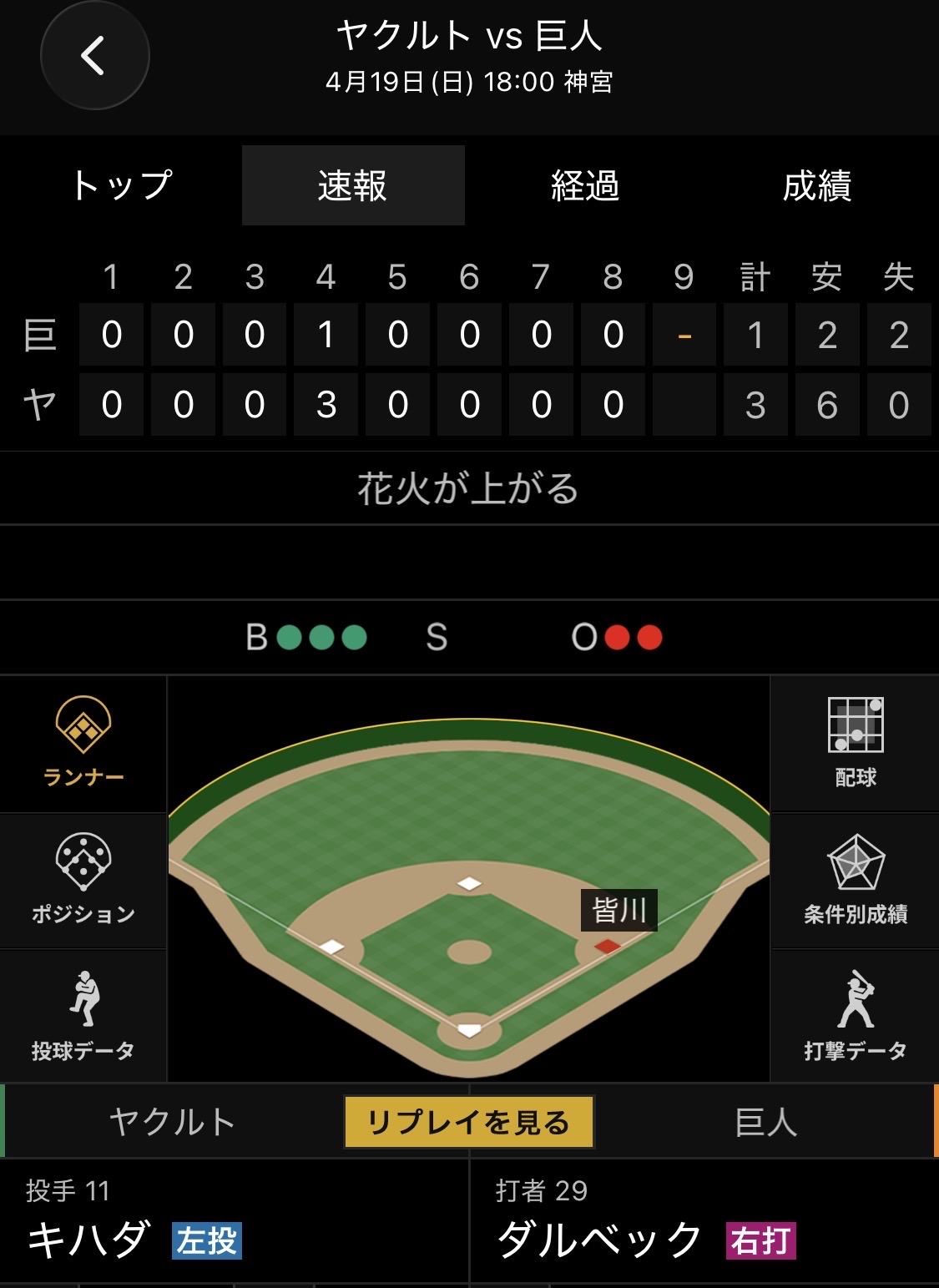Open 投球データ pitching stats
The height and width of the screenshot is (1288, 939).
coord(83,1015)
